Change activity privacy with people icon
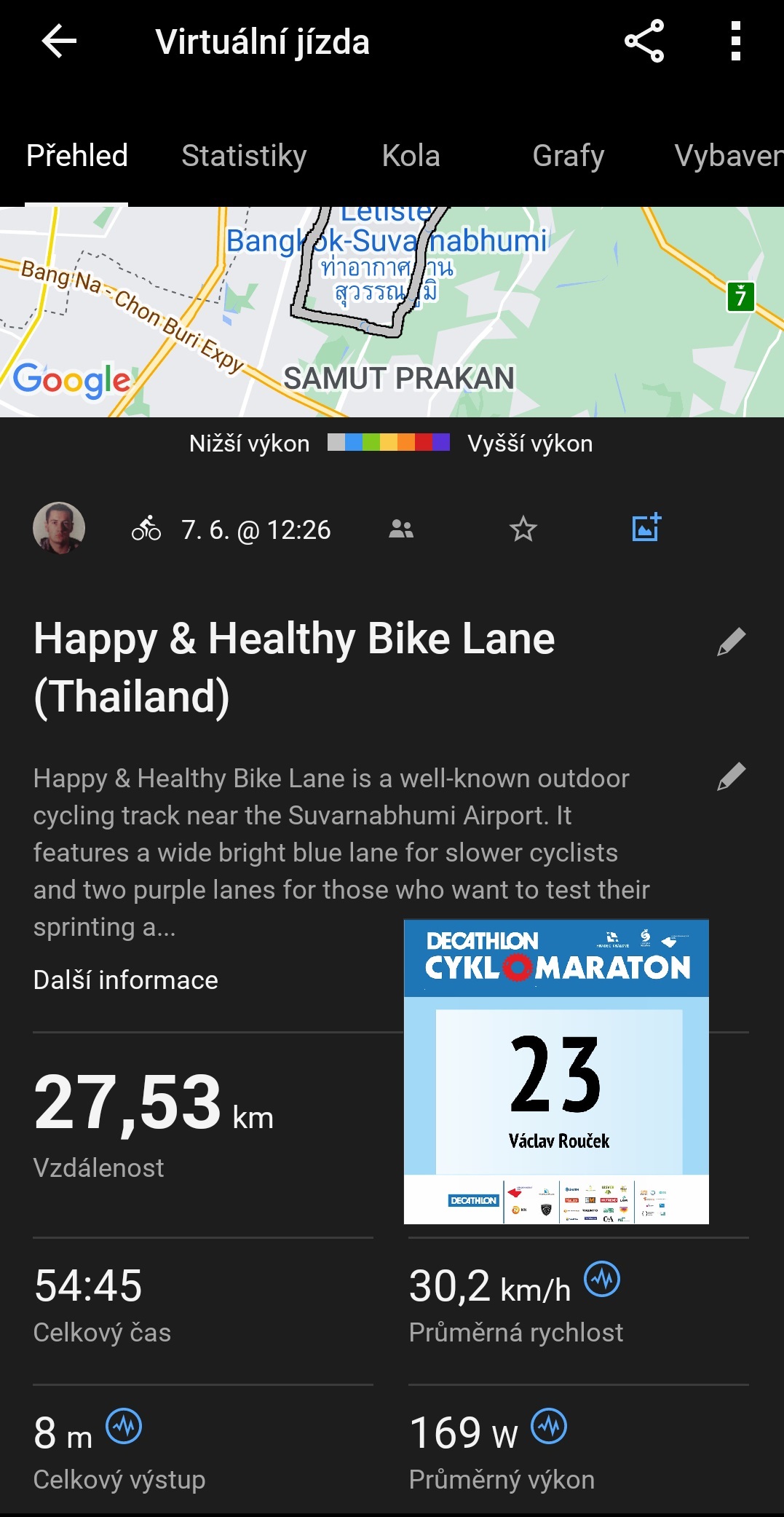This screenshot has height=1517, width=784. (401, 529)
